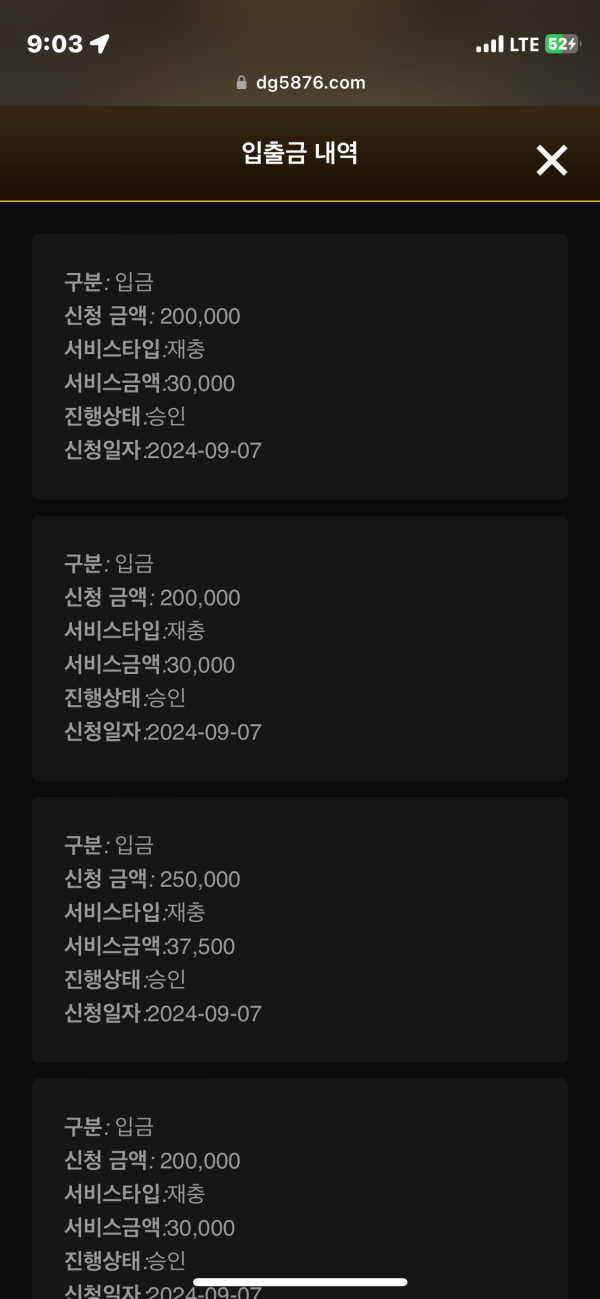Screen dimensions: 600x1299
Task: Tap the dg5876.com address bar
Action: click(300, 83)
